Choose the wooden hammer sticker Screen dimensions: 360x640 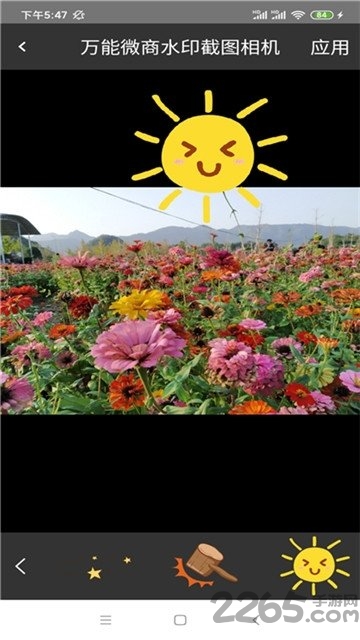pyautogui.click(x=205, y=565)
